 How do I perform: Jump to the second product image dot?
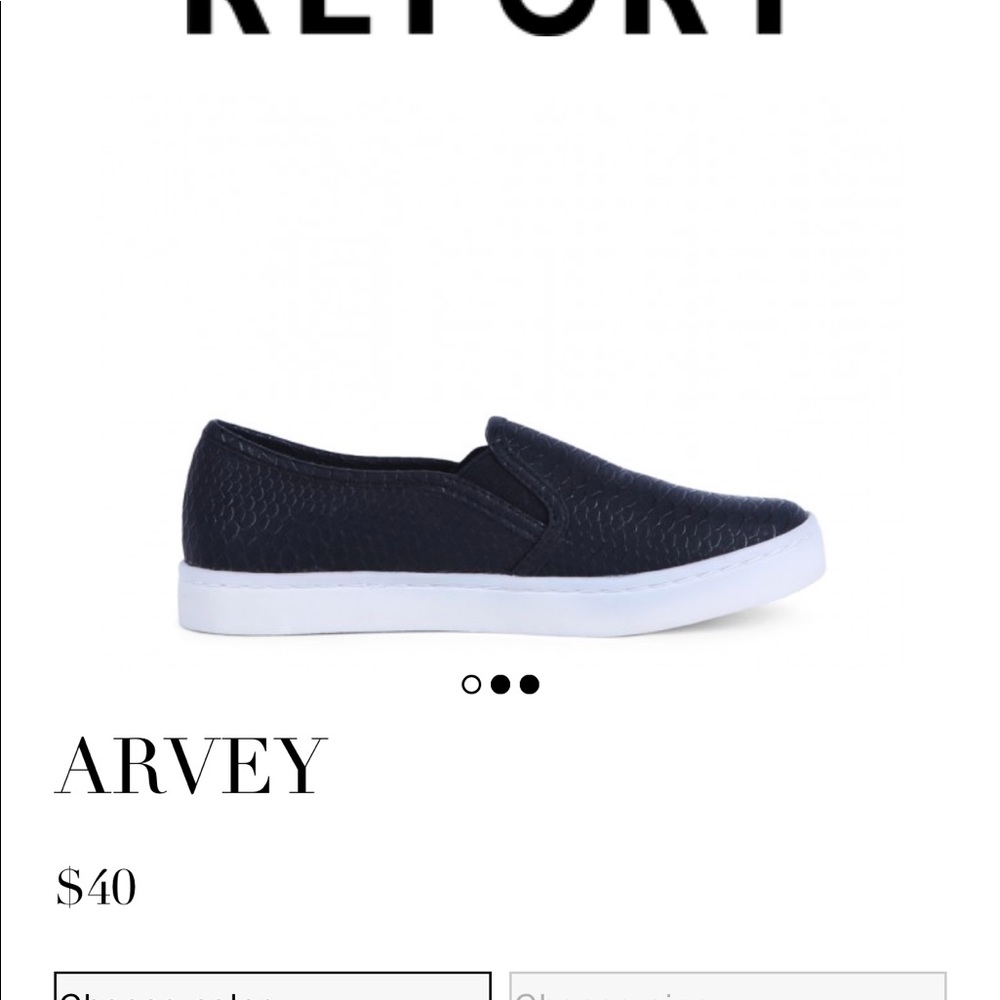coord(501,684)
